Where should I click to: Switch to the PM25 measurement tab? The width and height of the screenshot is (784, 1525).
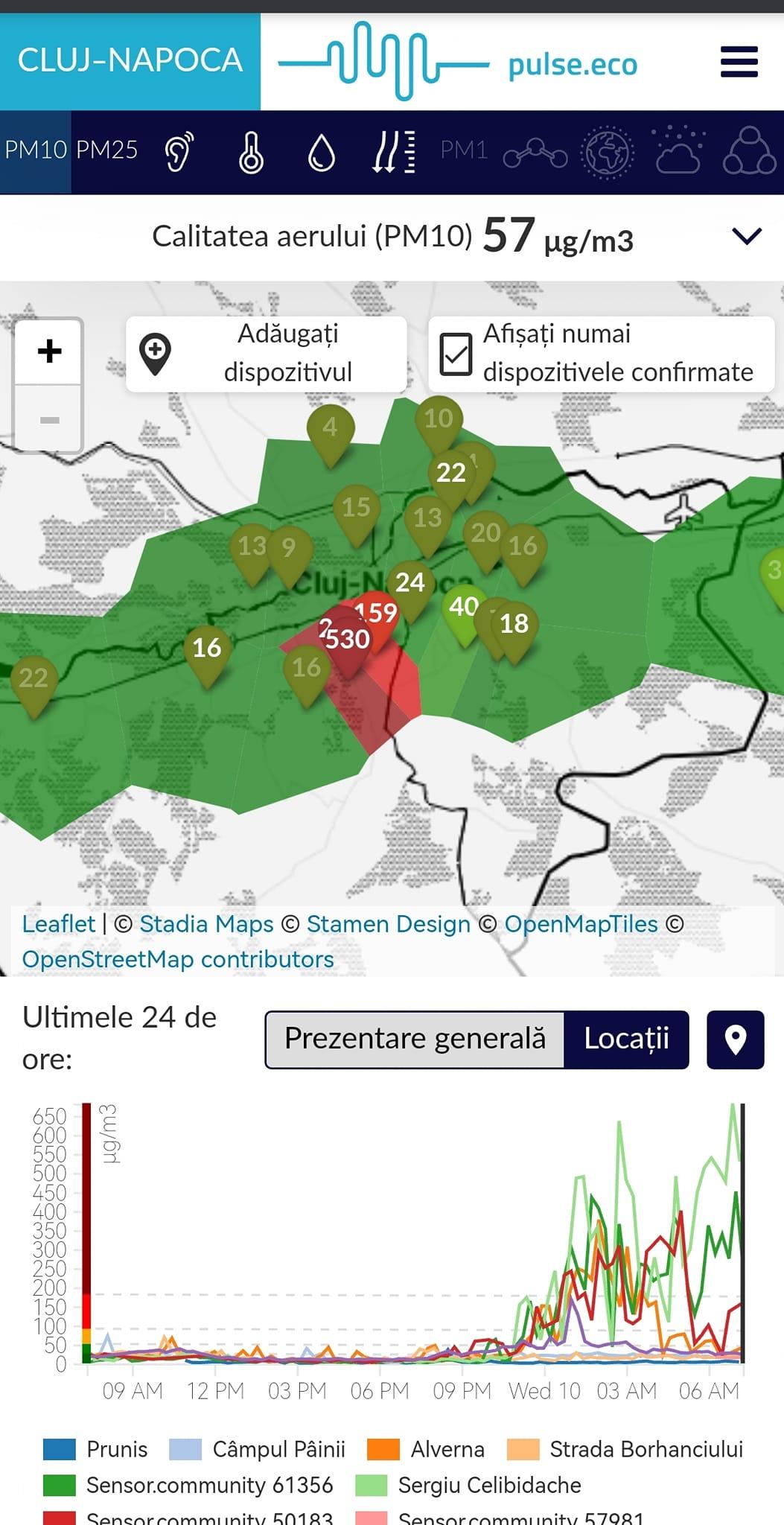click(107, 150)
